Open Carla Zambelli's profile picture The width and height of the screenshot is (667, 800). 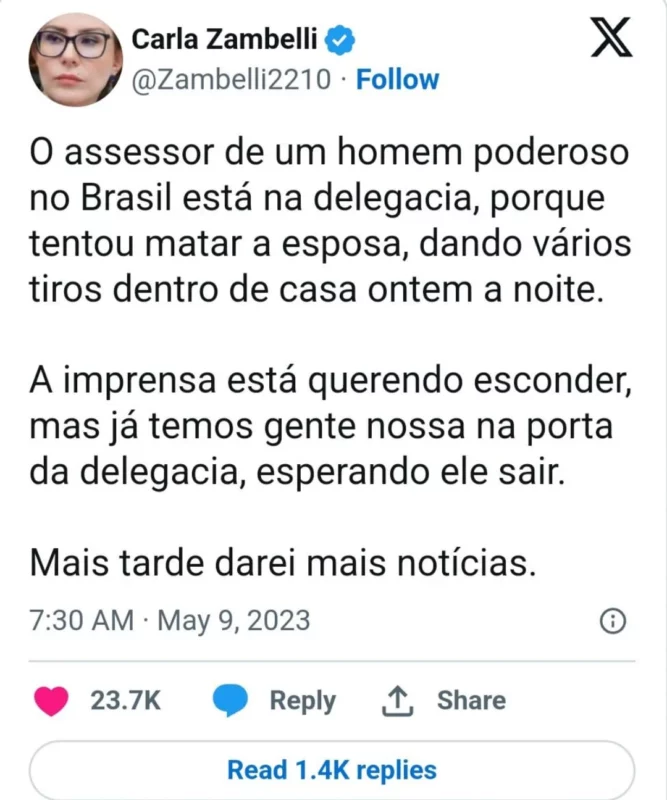(x=76, y=59)
